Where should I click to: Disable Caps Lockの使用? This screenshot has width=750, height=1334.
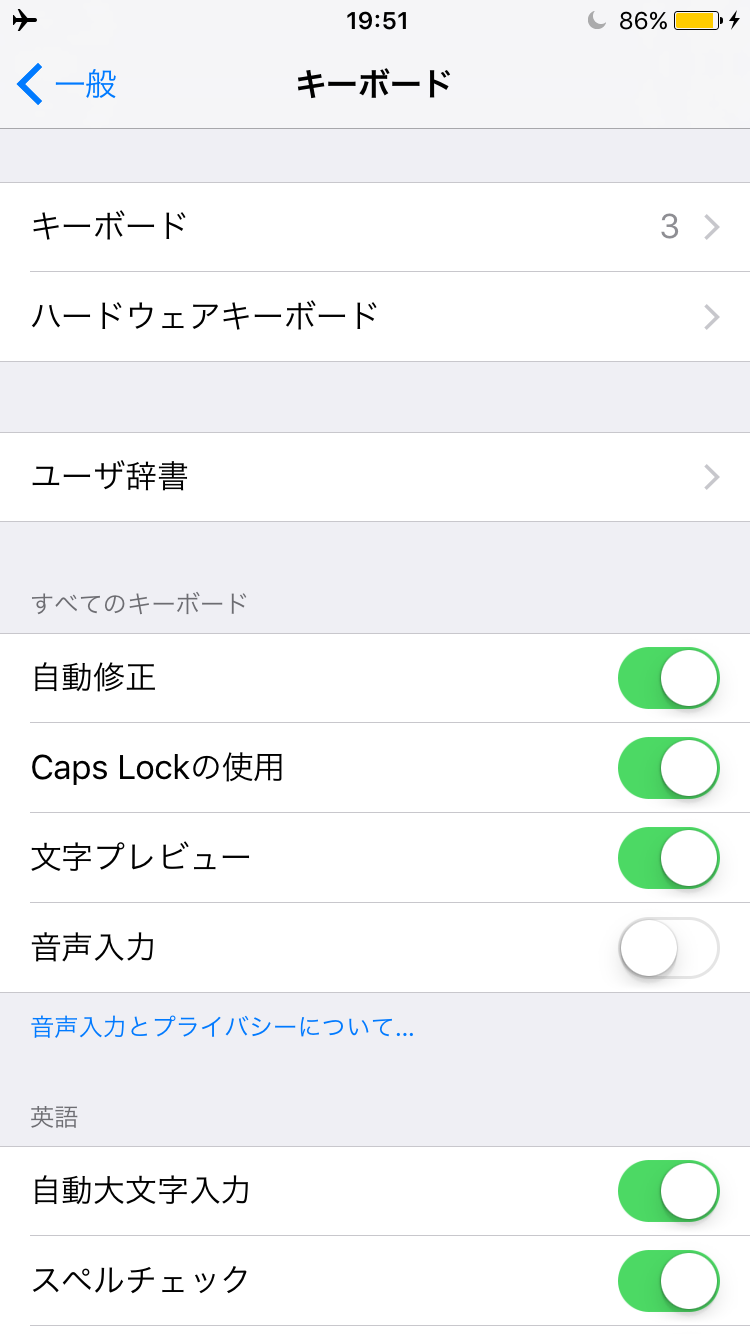[669, 768]
